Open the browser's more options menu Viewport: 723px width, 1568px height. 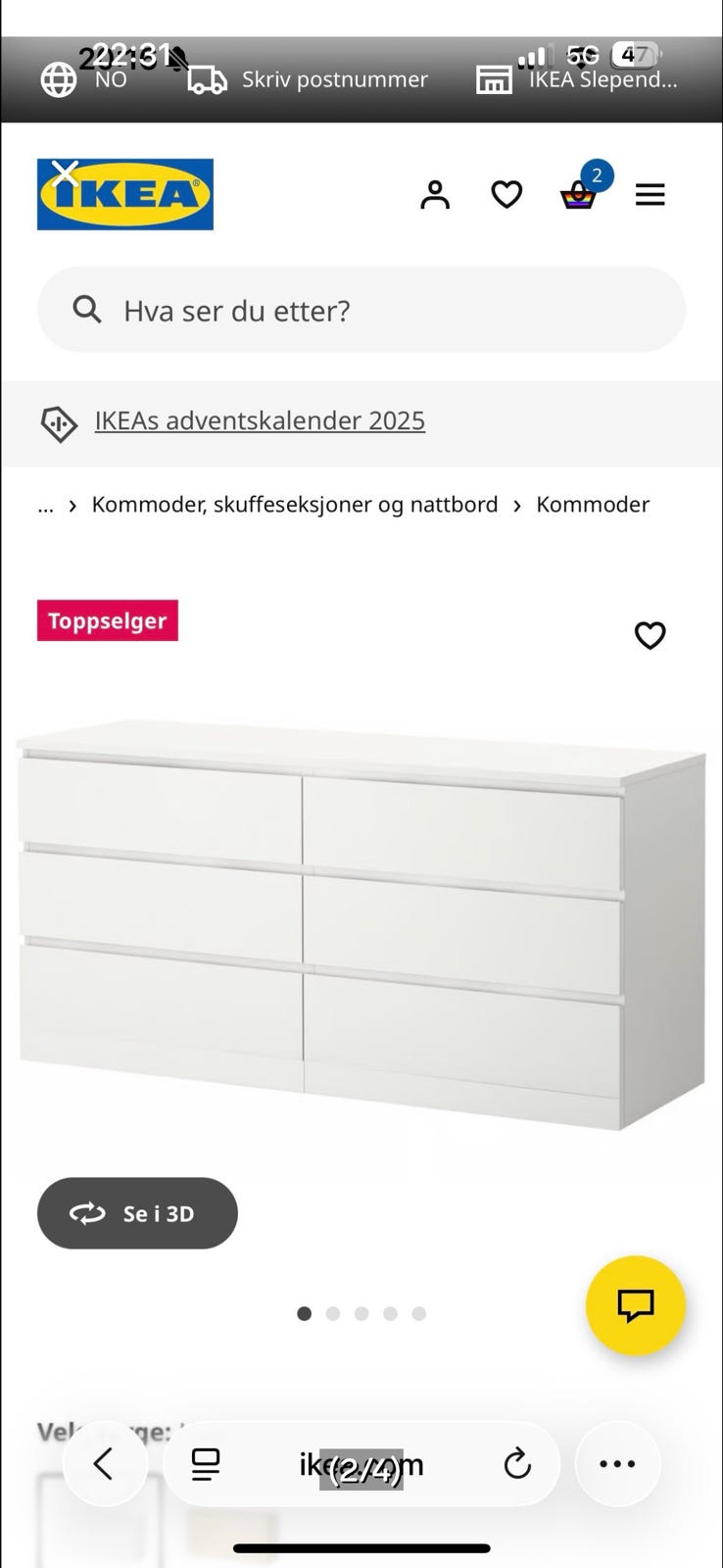pos(616,1464)
